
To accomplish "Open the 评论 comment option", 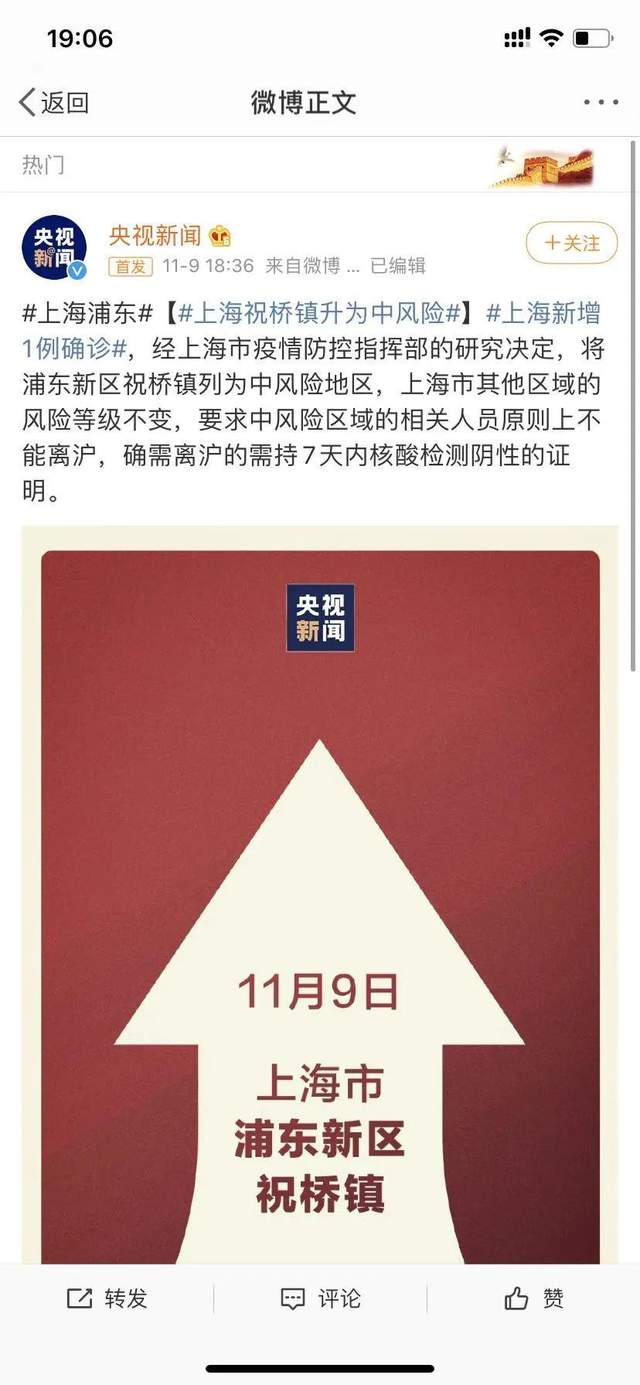I will pos(320,1298).
